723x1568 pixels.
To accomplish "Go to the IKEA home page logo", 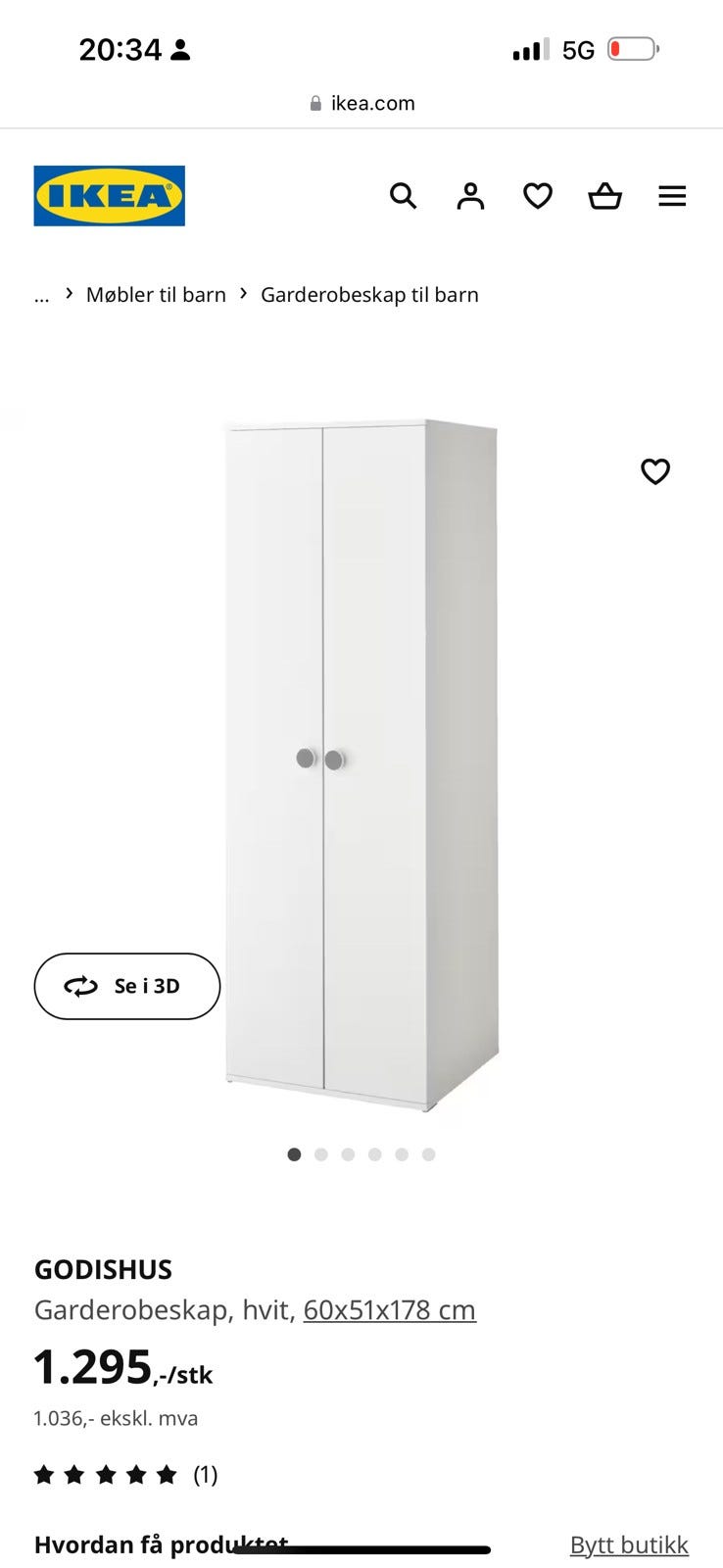I will tap(110, 196).
